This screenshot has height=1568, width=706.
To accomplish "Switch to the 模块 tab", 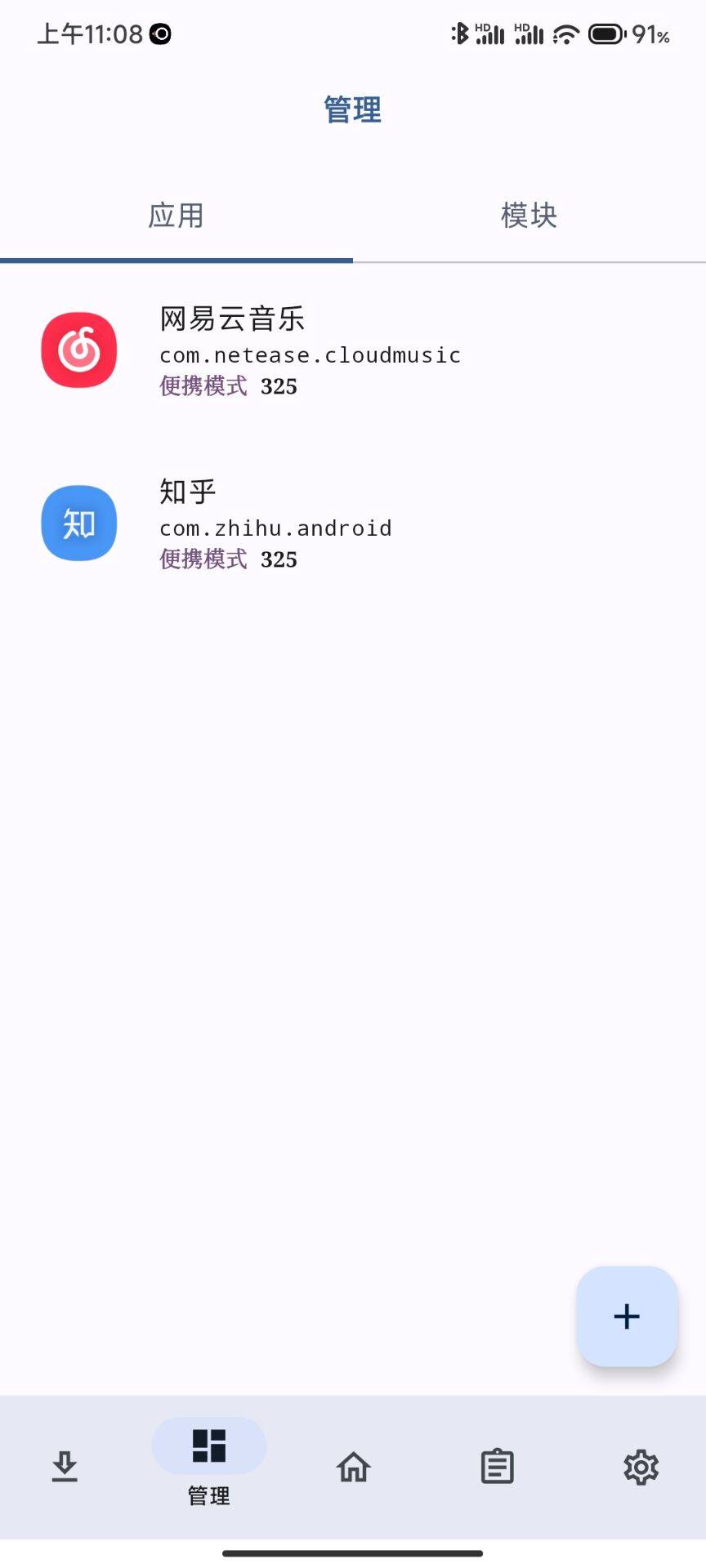I will (529, 216).
